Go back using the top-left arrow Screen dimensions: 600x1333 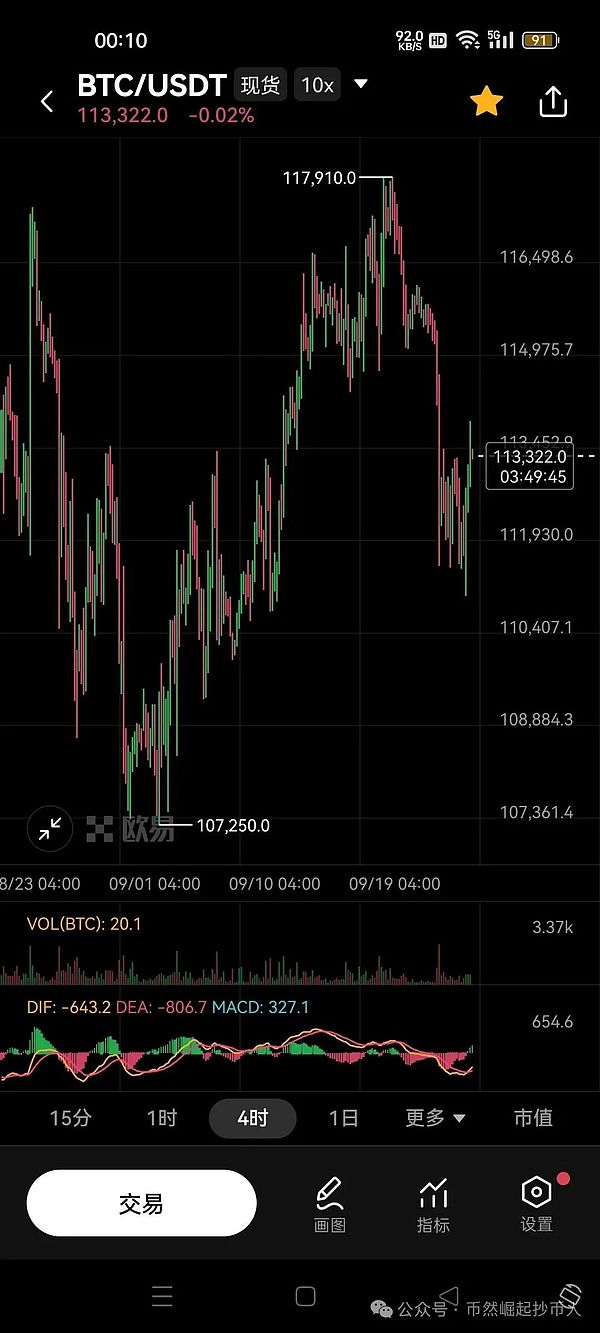click(x=47, y=101)
